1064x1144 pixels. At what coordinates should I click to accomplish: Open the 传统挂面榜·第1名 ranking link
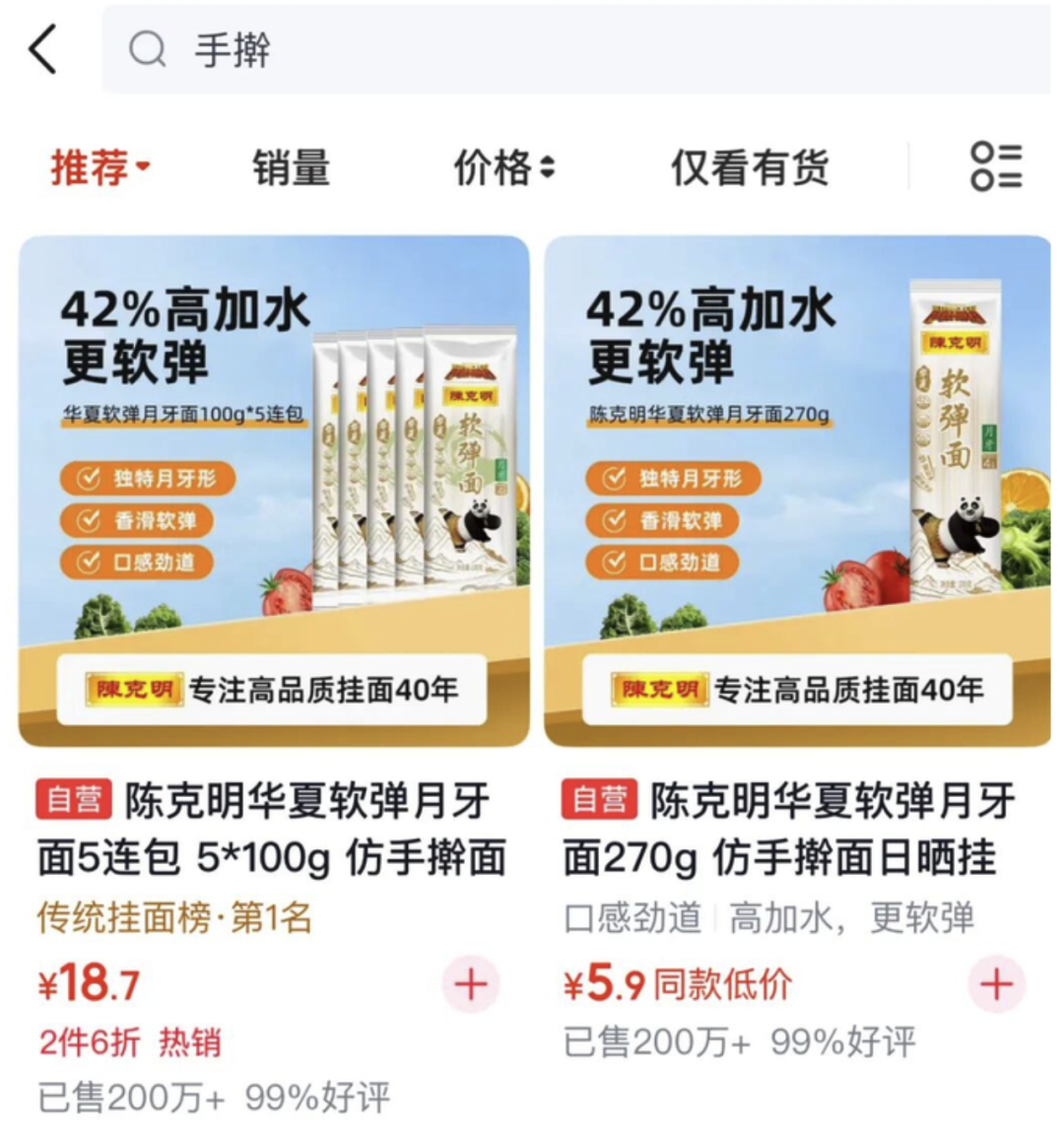coord(174,917)
